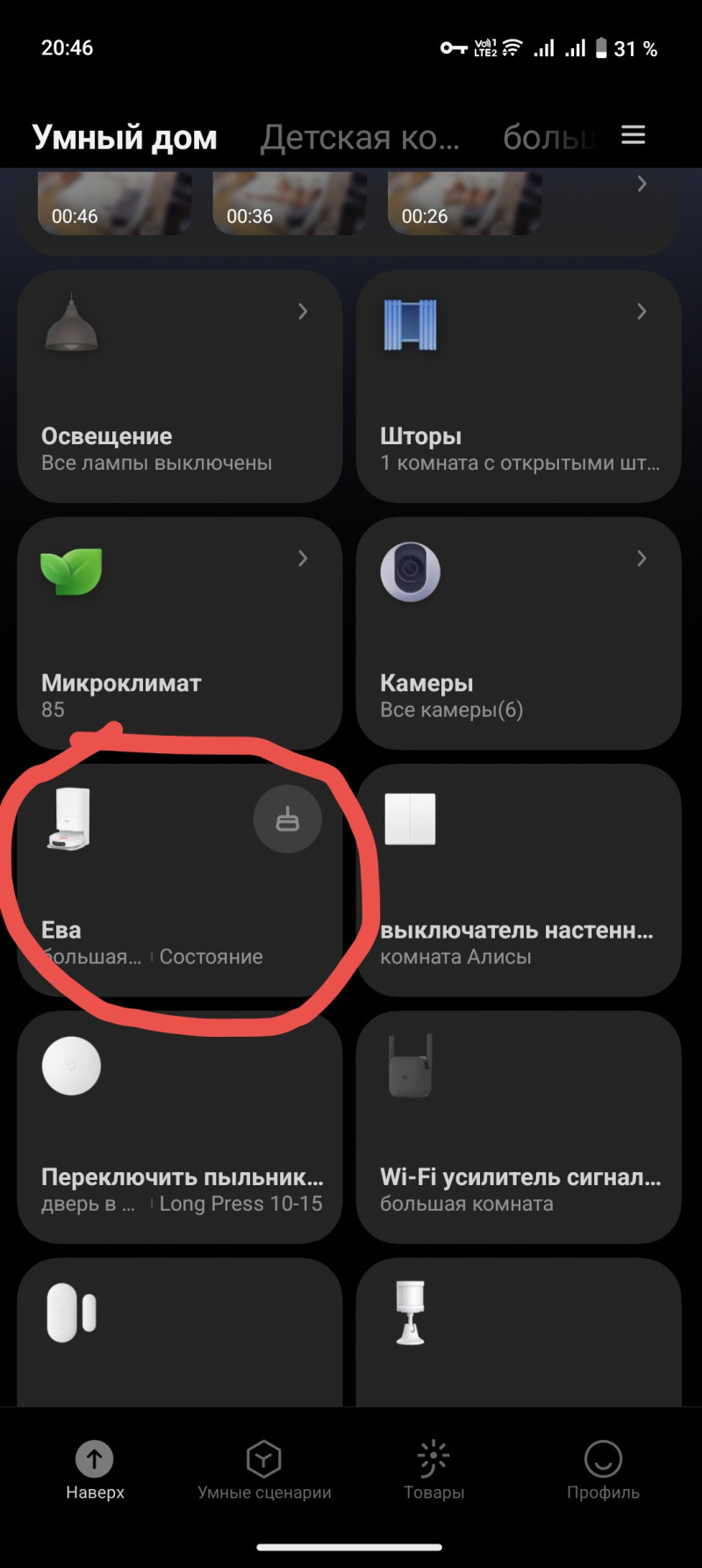
Task: Open the Камеры card
Action: tap(518, 633)
